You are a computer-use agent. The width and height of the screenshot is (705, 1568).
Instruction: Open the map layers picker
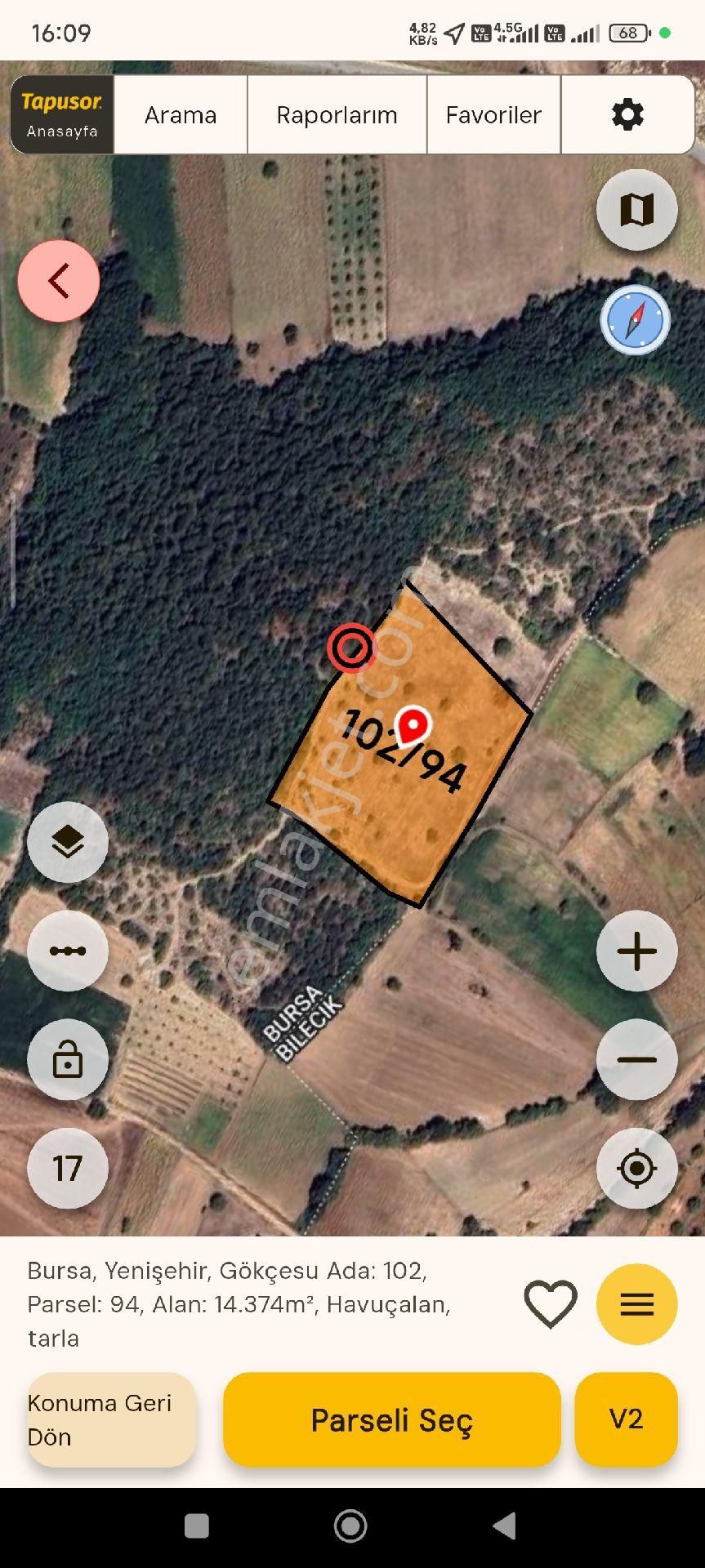click(x=67, y=842)
